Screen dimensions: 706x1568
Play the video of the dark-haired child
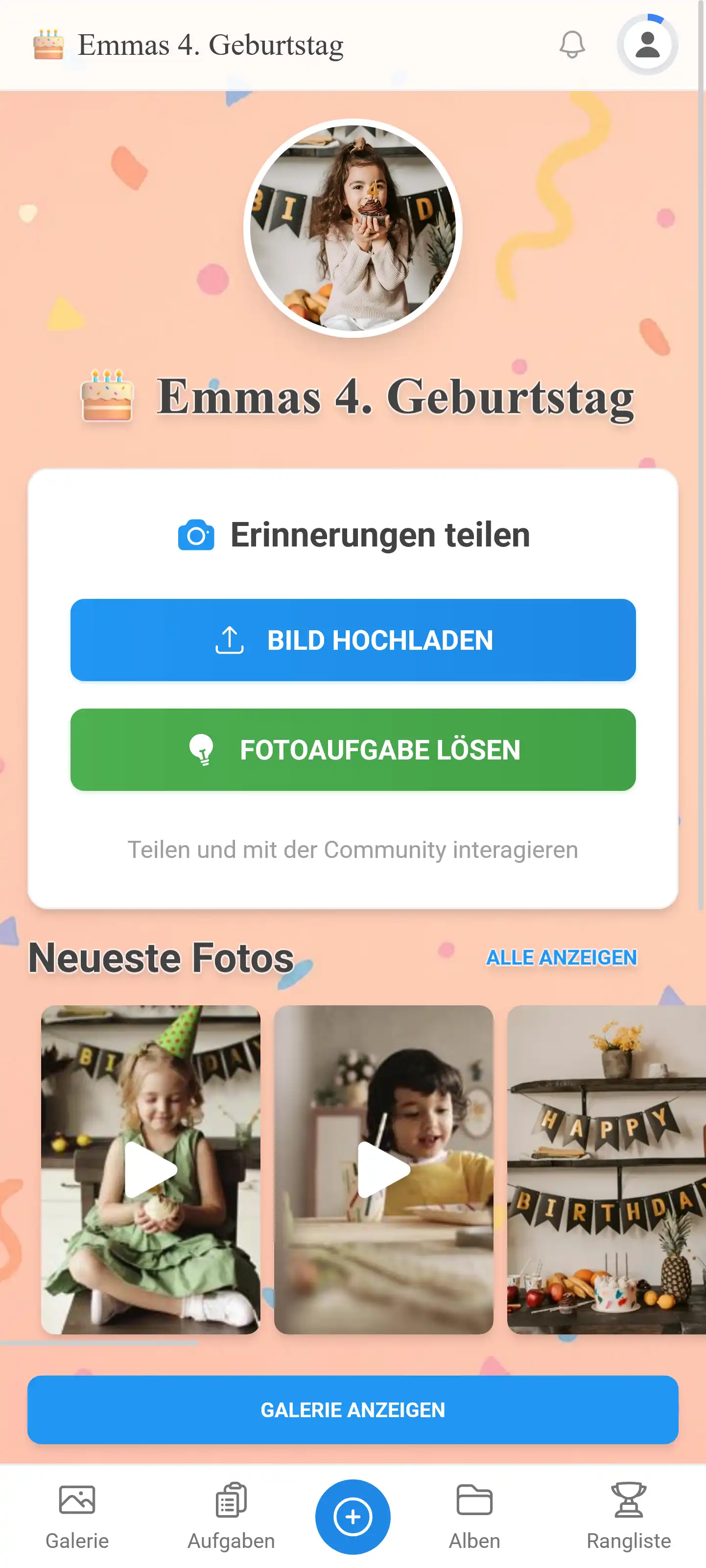(x=383, y=1169)
